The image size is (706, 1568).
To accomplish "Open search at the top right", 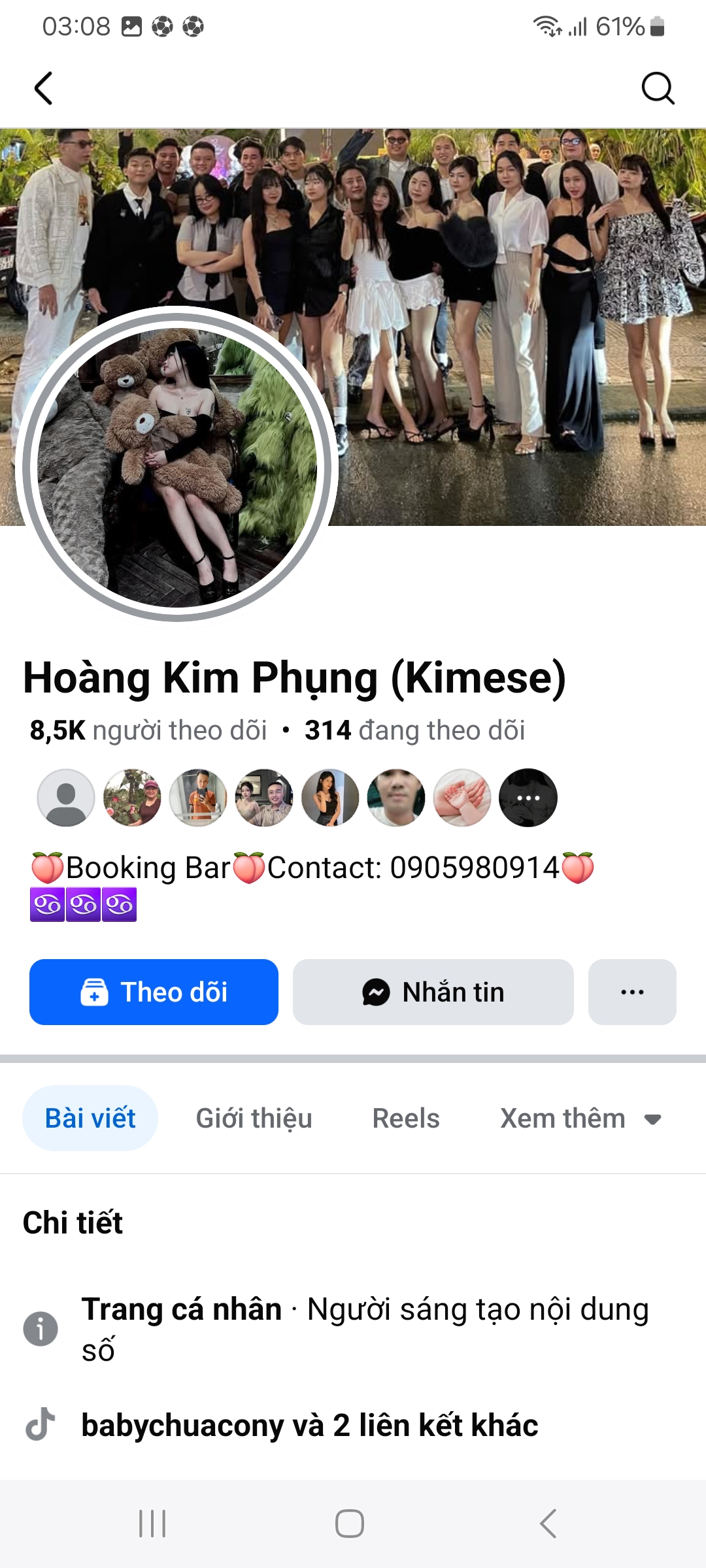I will (x=657, y=88).
